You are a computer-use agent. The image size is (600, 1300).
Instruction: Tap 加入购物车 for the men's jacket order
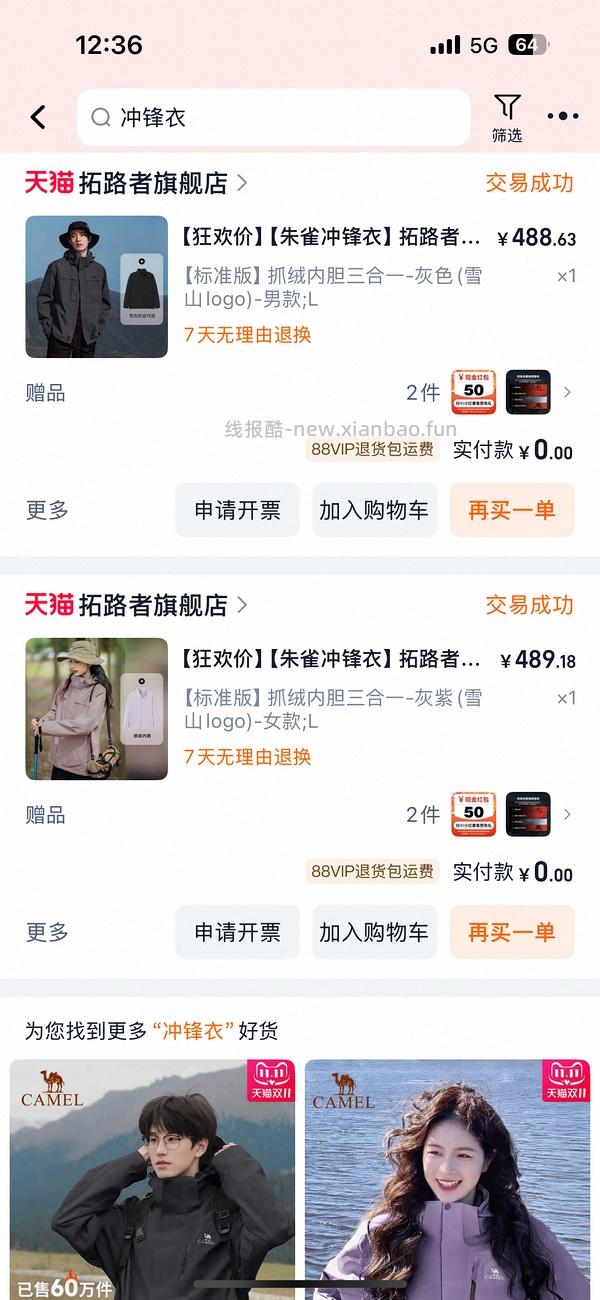tap(374, 510)
